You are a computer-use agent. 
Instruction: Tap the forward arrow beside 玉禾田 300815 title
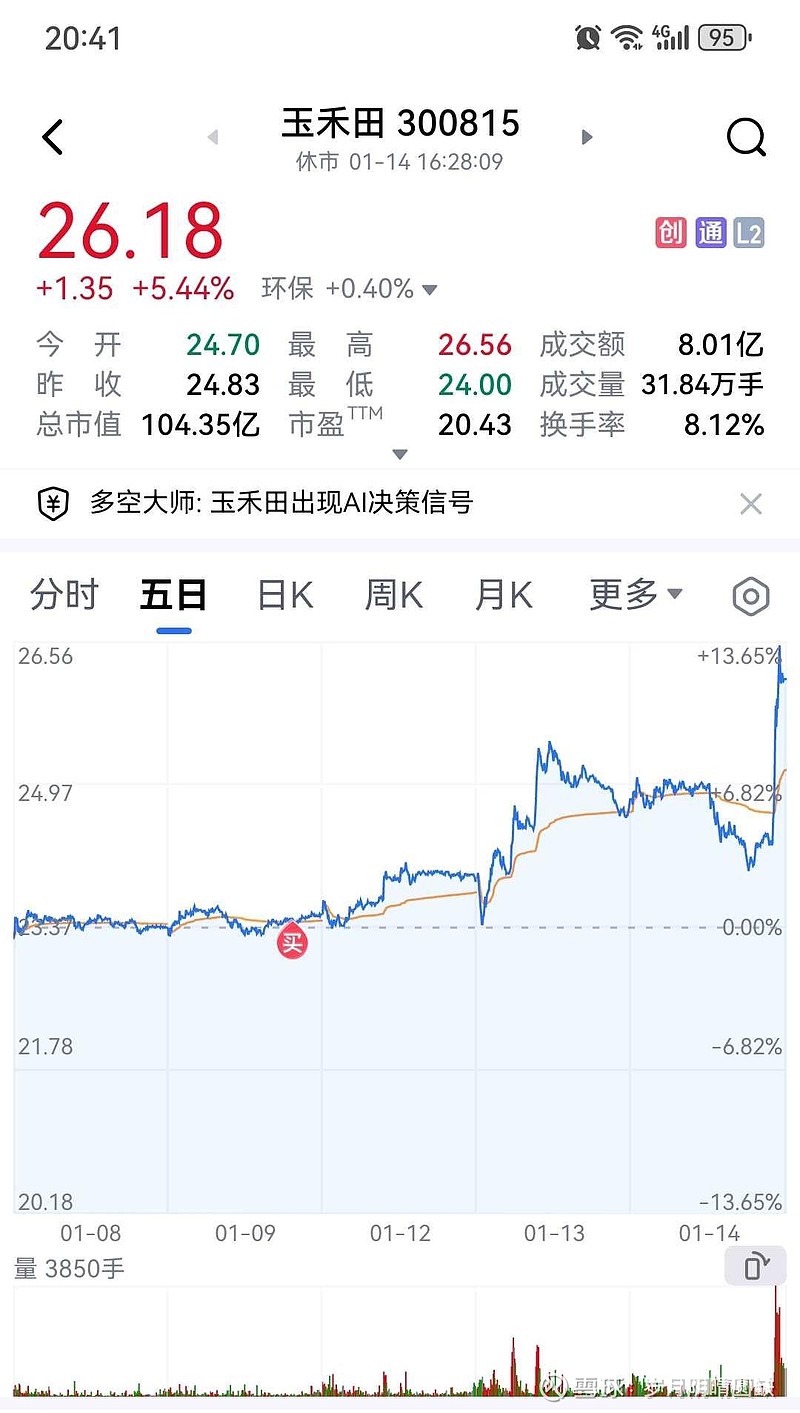(x=586, y=136)
